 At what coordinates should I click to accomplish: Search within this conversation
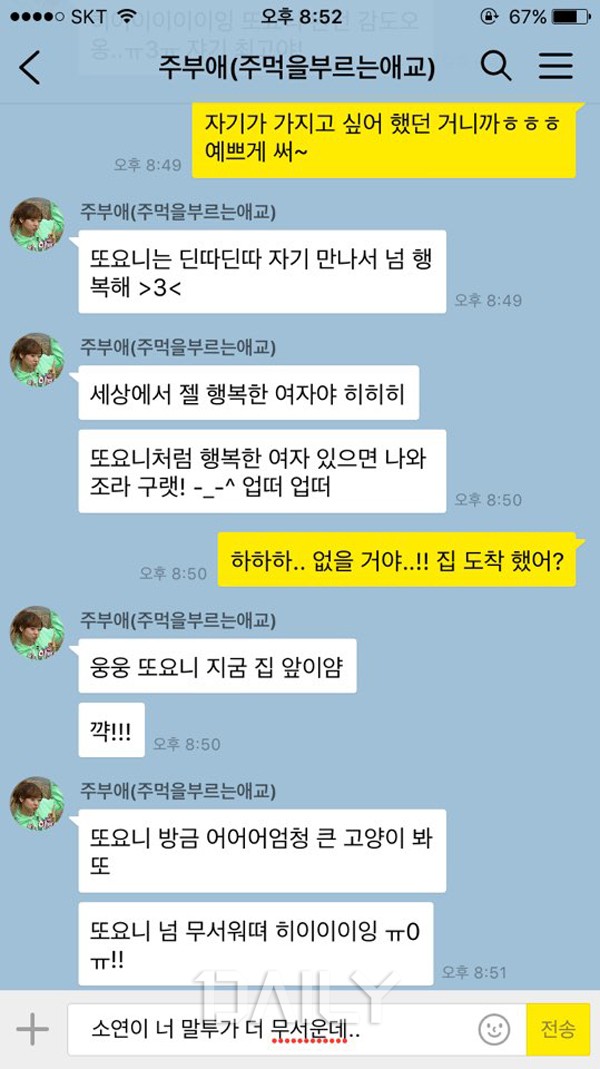(496, 67)
